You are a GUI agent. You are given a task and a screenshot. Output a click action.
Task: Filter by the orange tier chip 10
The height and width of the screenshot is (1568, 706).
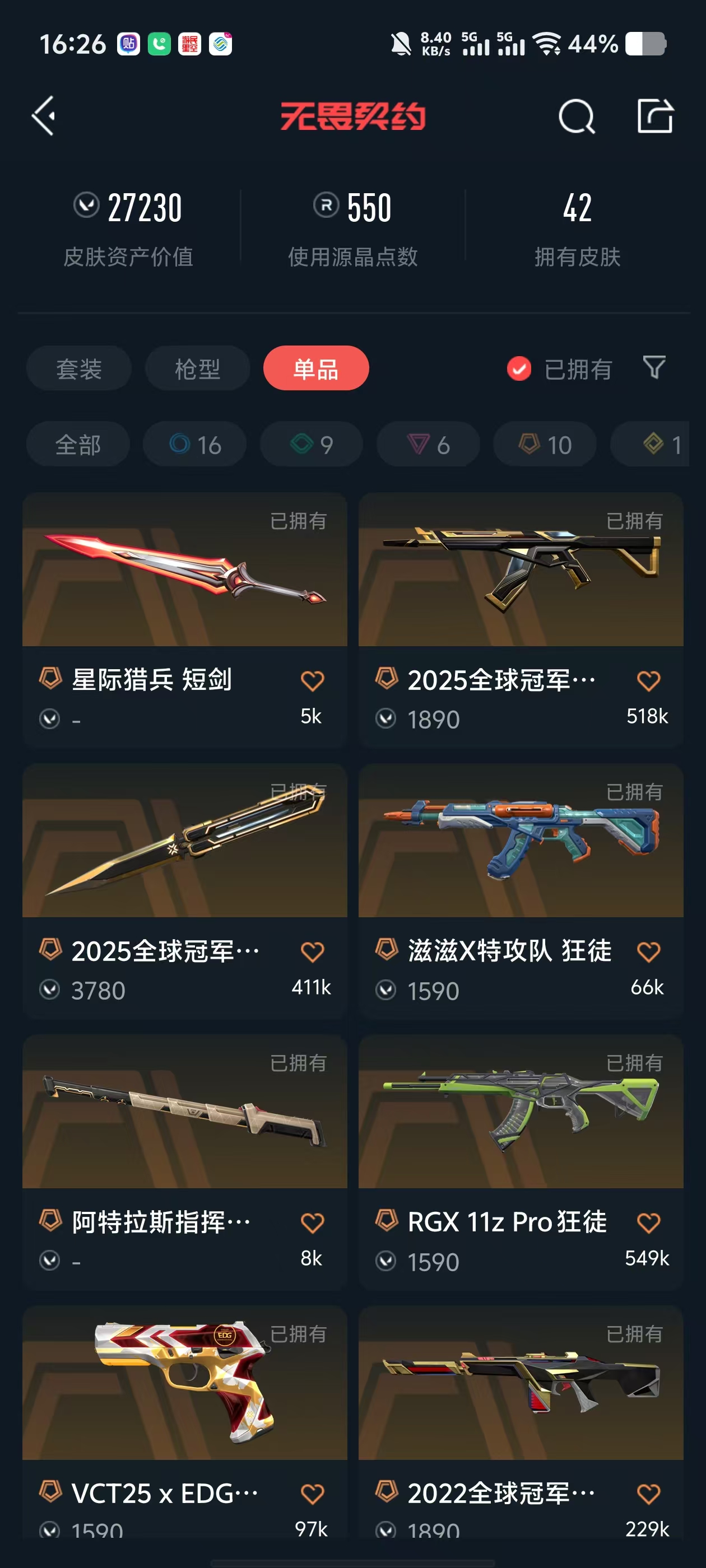pyautogui.click(x=545, y=444)
